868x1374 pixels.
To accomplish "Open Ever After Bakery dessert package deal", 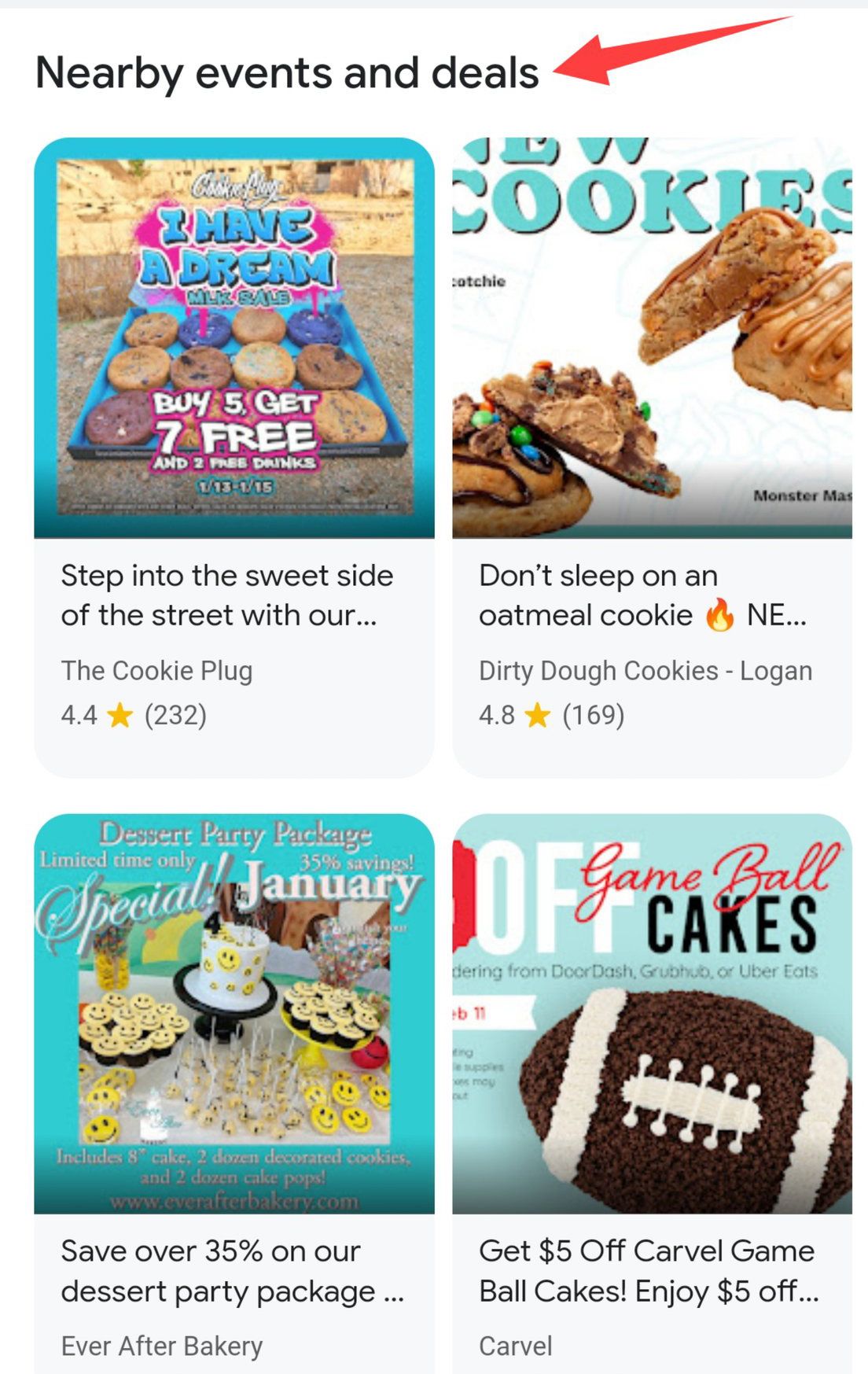I will (x=234, y=1093).
